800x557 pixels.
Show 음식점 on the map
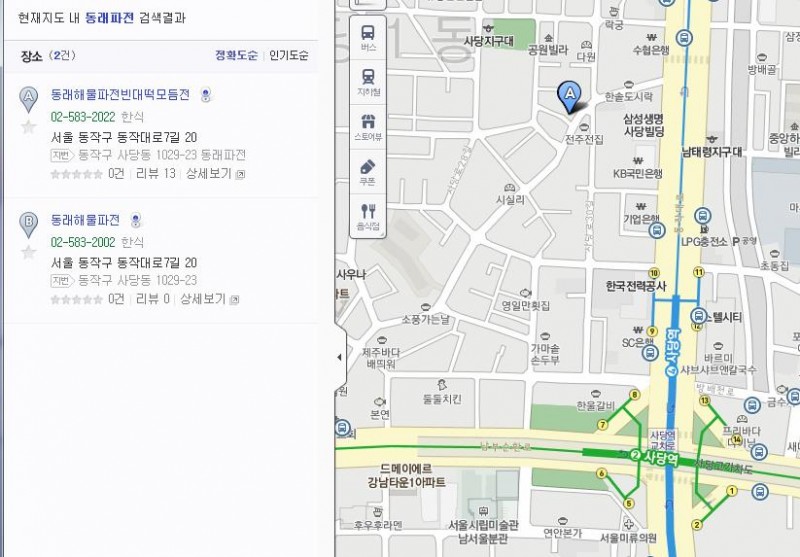(368, 215)
